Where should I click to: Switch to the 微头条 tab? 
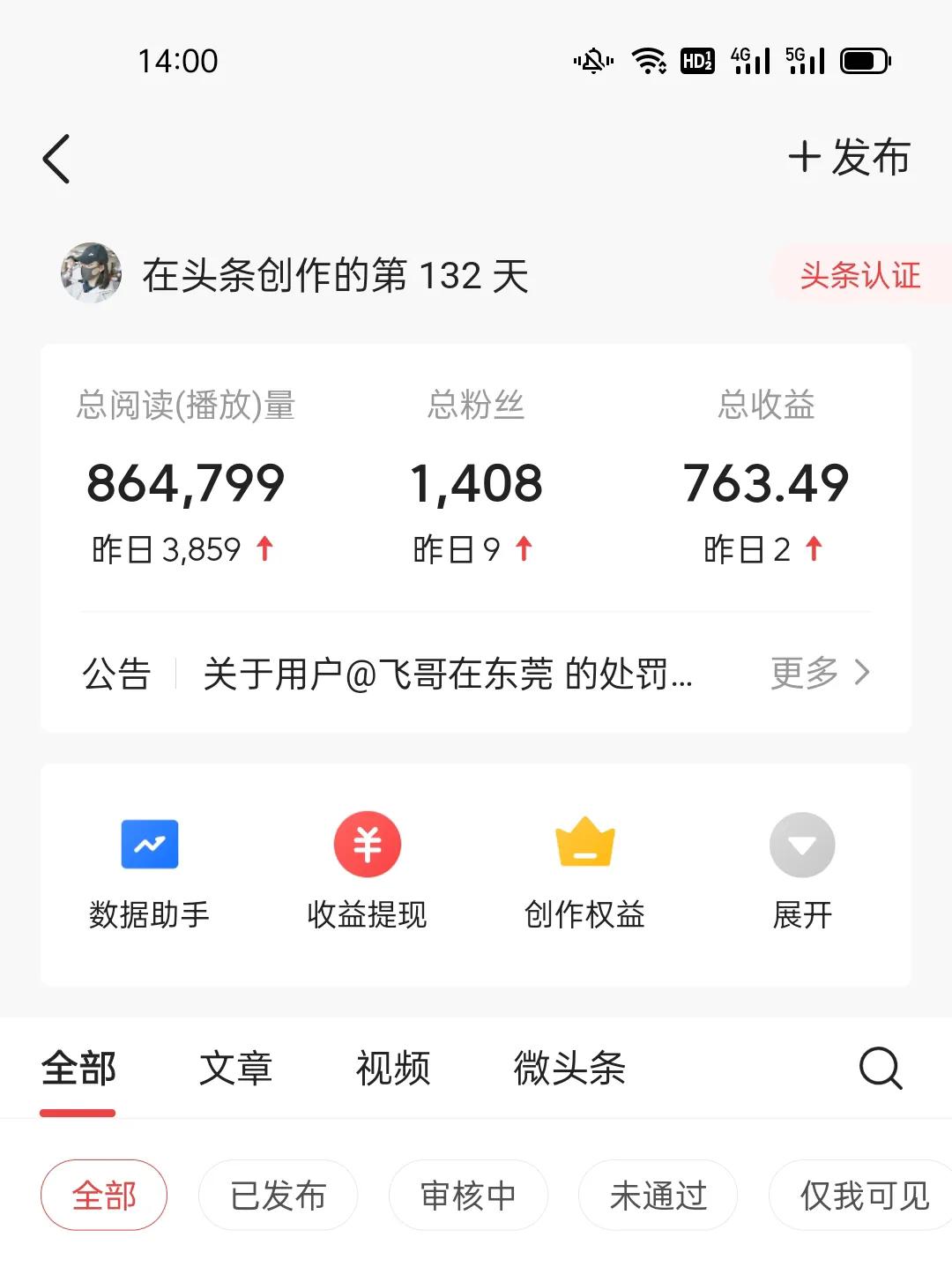(x=569, y=1068)
